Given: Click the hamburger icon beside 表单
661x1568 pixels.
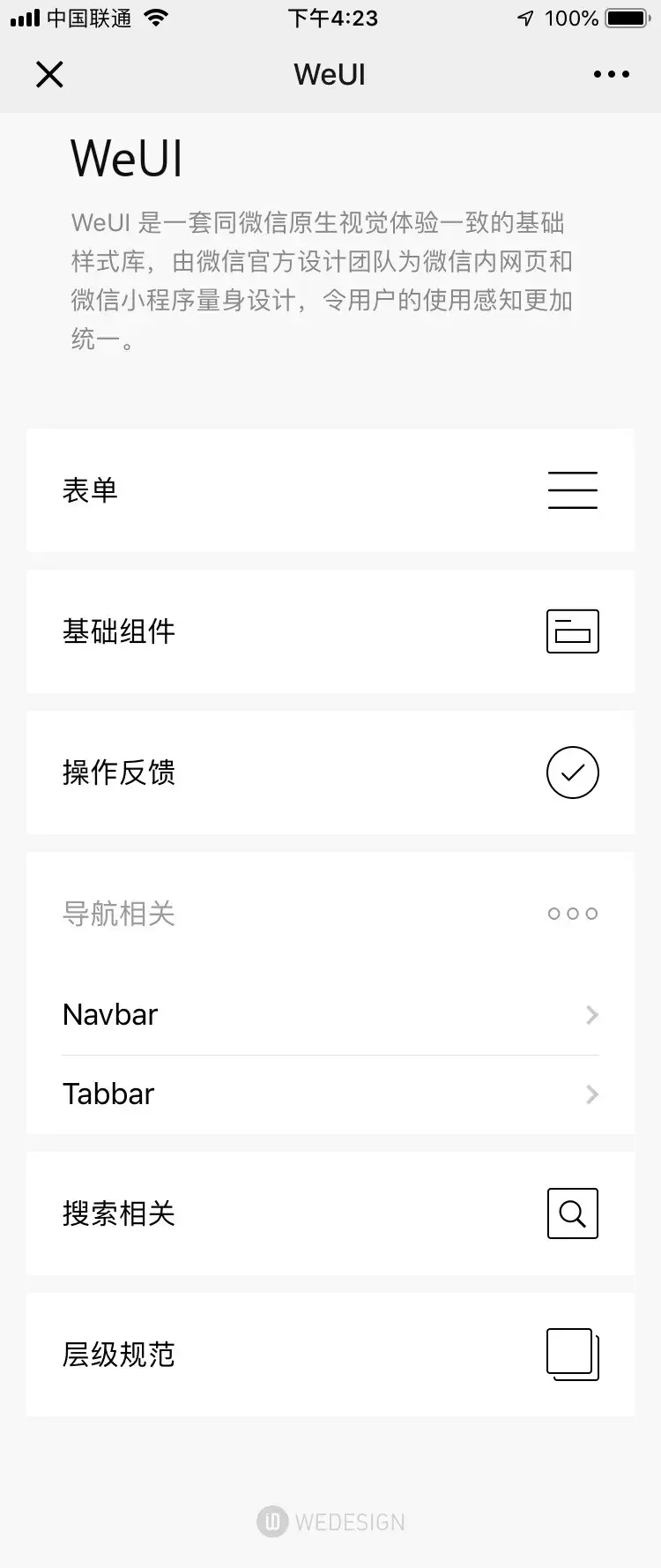Looking at the screenshot, I should point(573,491).
